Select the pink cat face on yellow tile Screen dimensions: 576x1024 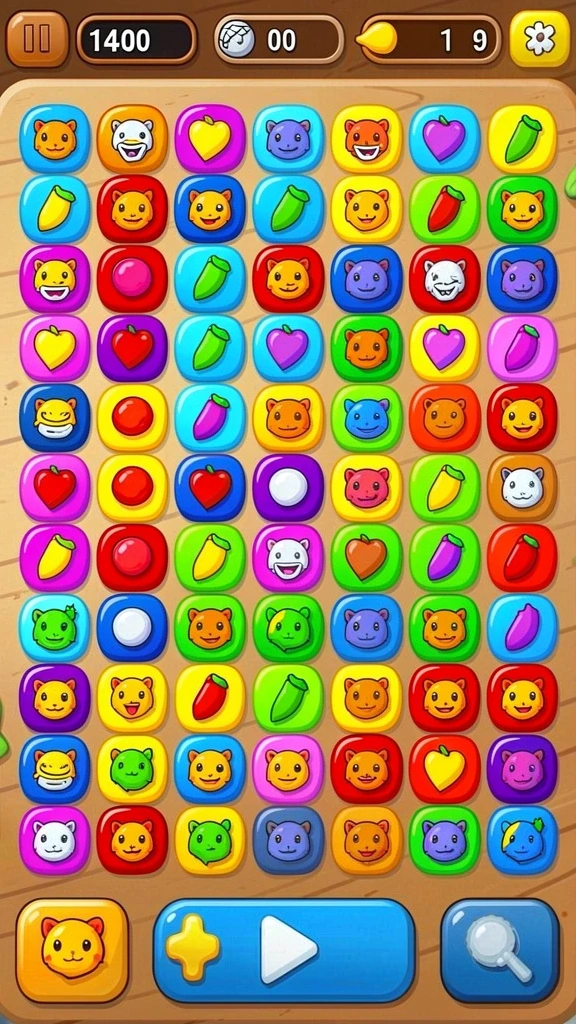366,488
